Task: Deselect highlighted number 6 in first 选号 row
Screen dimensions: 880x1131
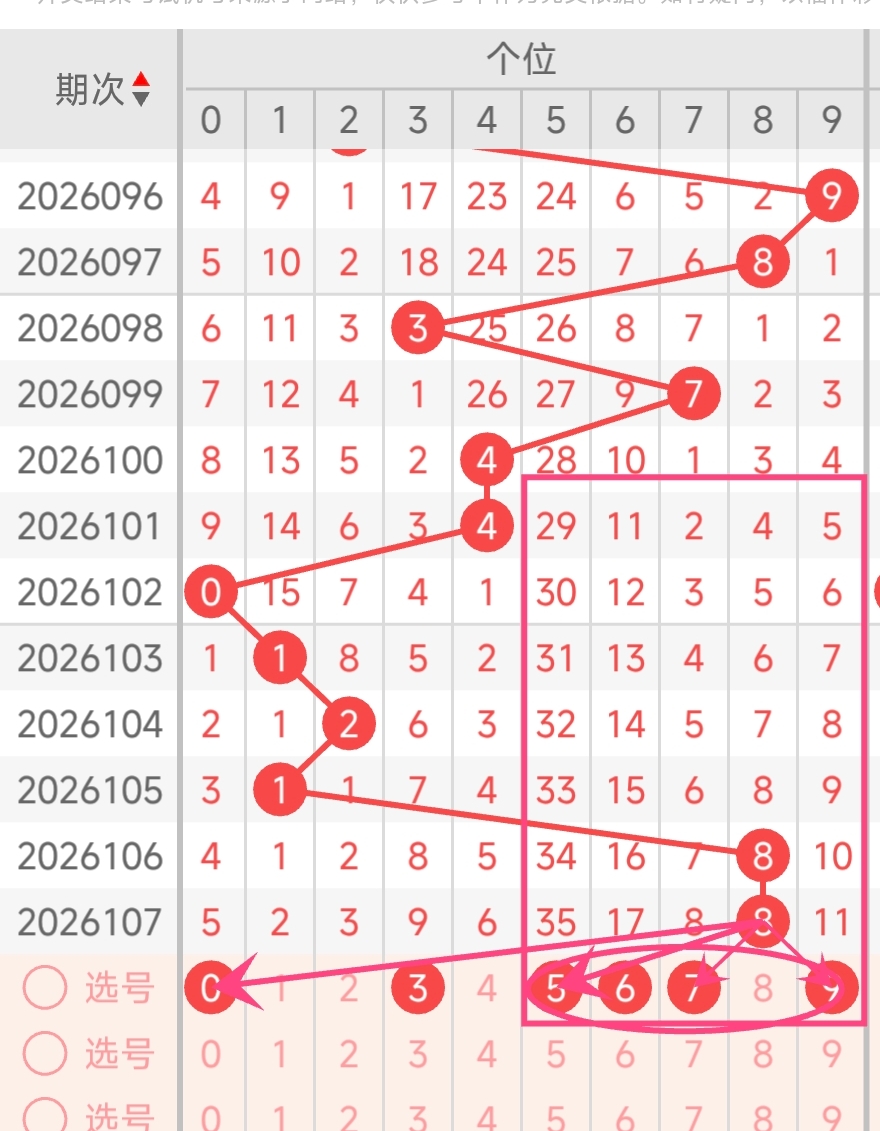Action: coord(625,988)
